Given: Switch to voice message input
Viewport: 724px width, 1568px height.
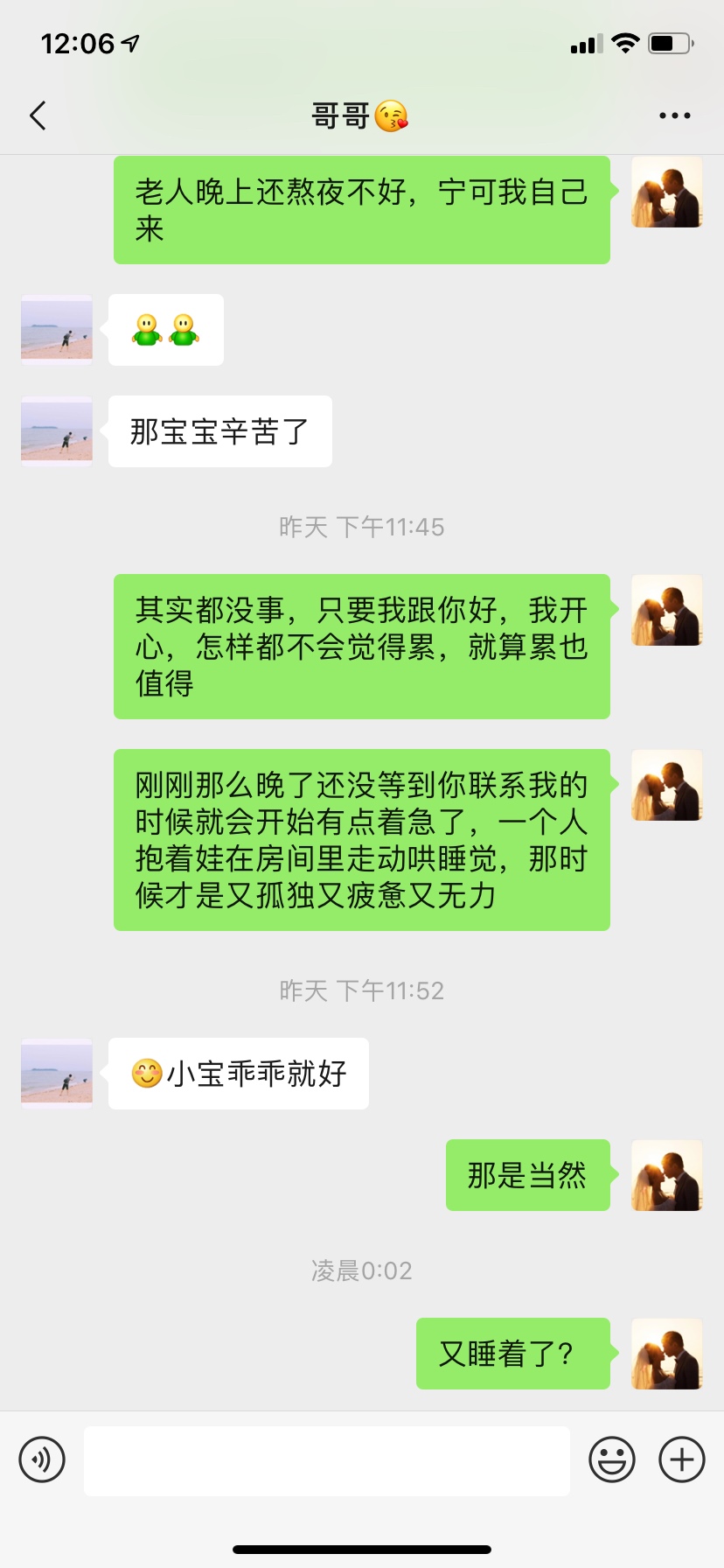Looking at the screenshot, I should [x=42, y=1459].
